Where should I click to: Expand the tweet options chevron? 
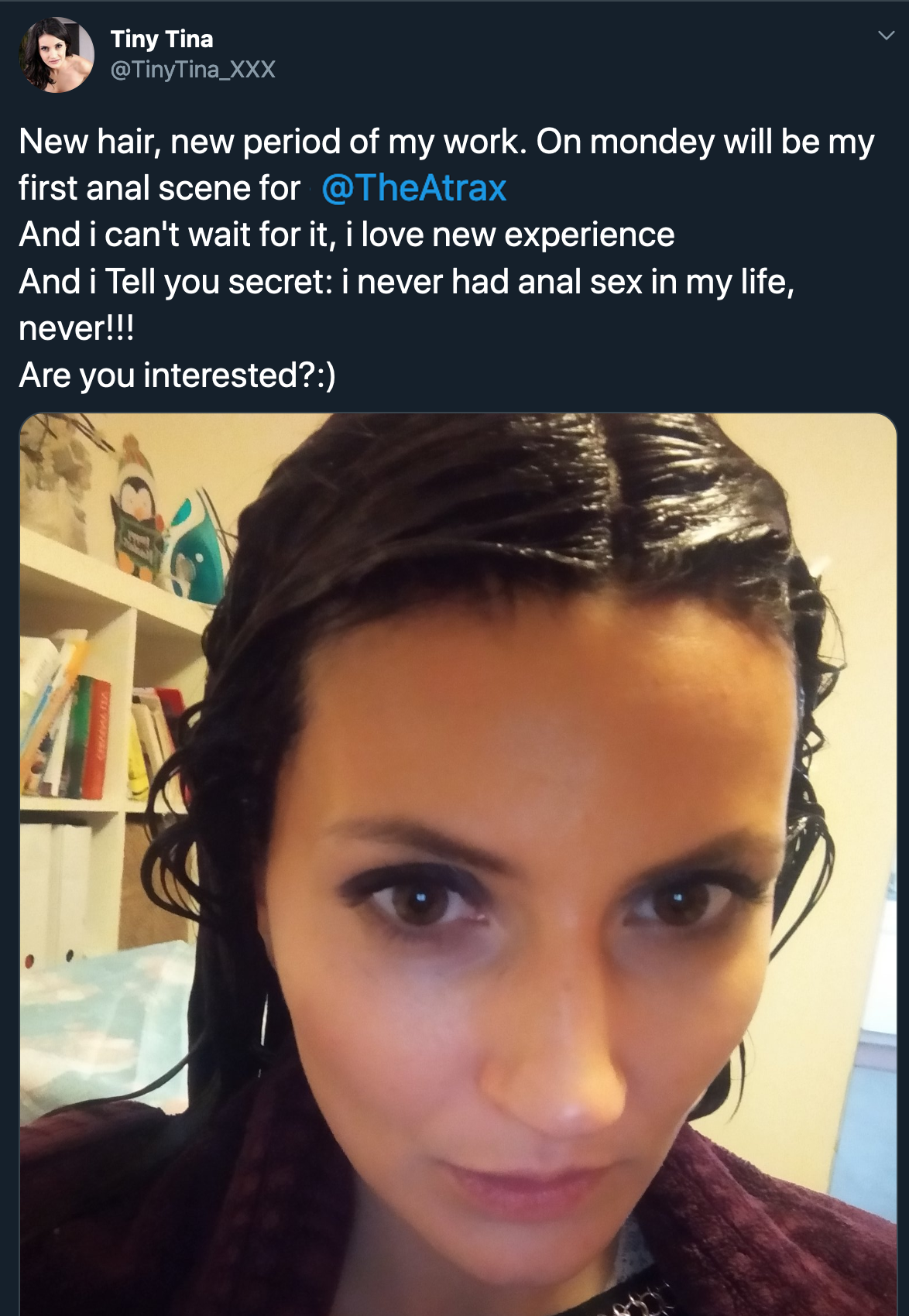coord(886,36)
